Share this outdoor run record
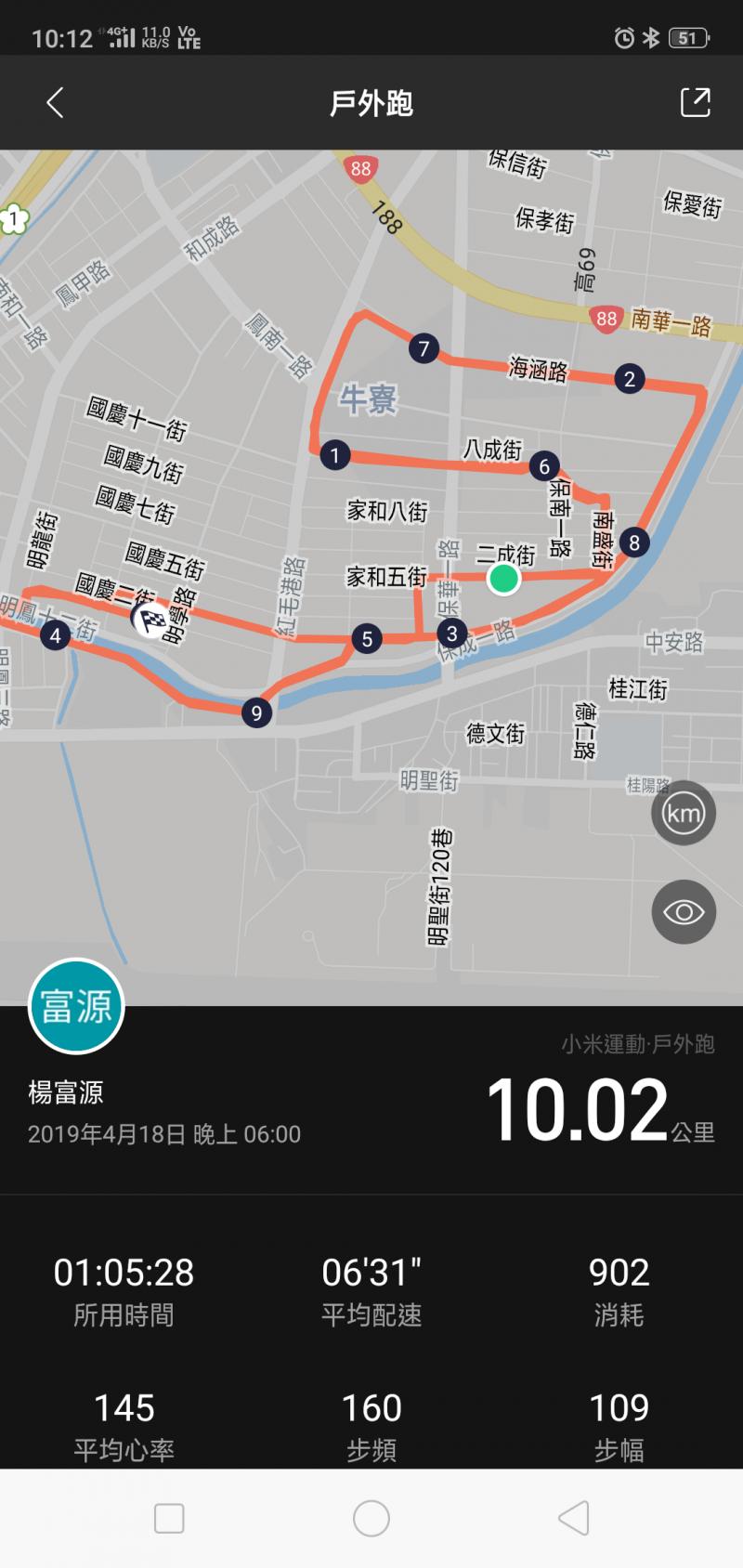Screen dimensions: 743x1568 [x=695, y=102]
